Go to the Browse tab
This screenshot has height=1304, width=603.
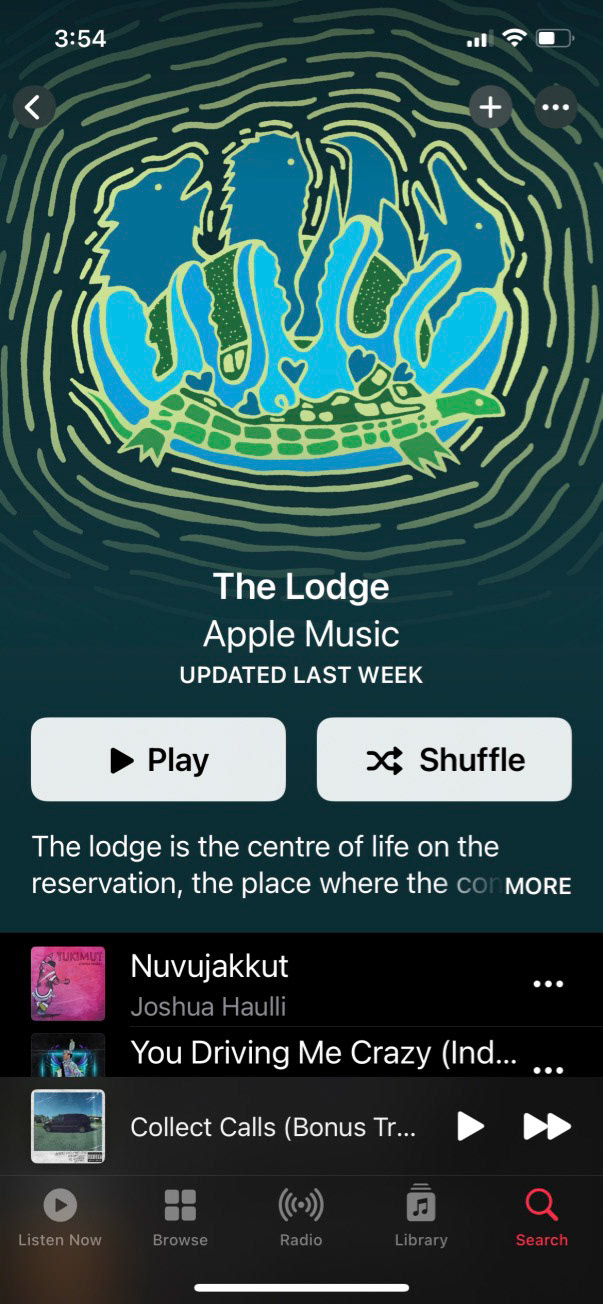click(180, 1217)
